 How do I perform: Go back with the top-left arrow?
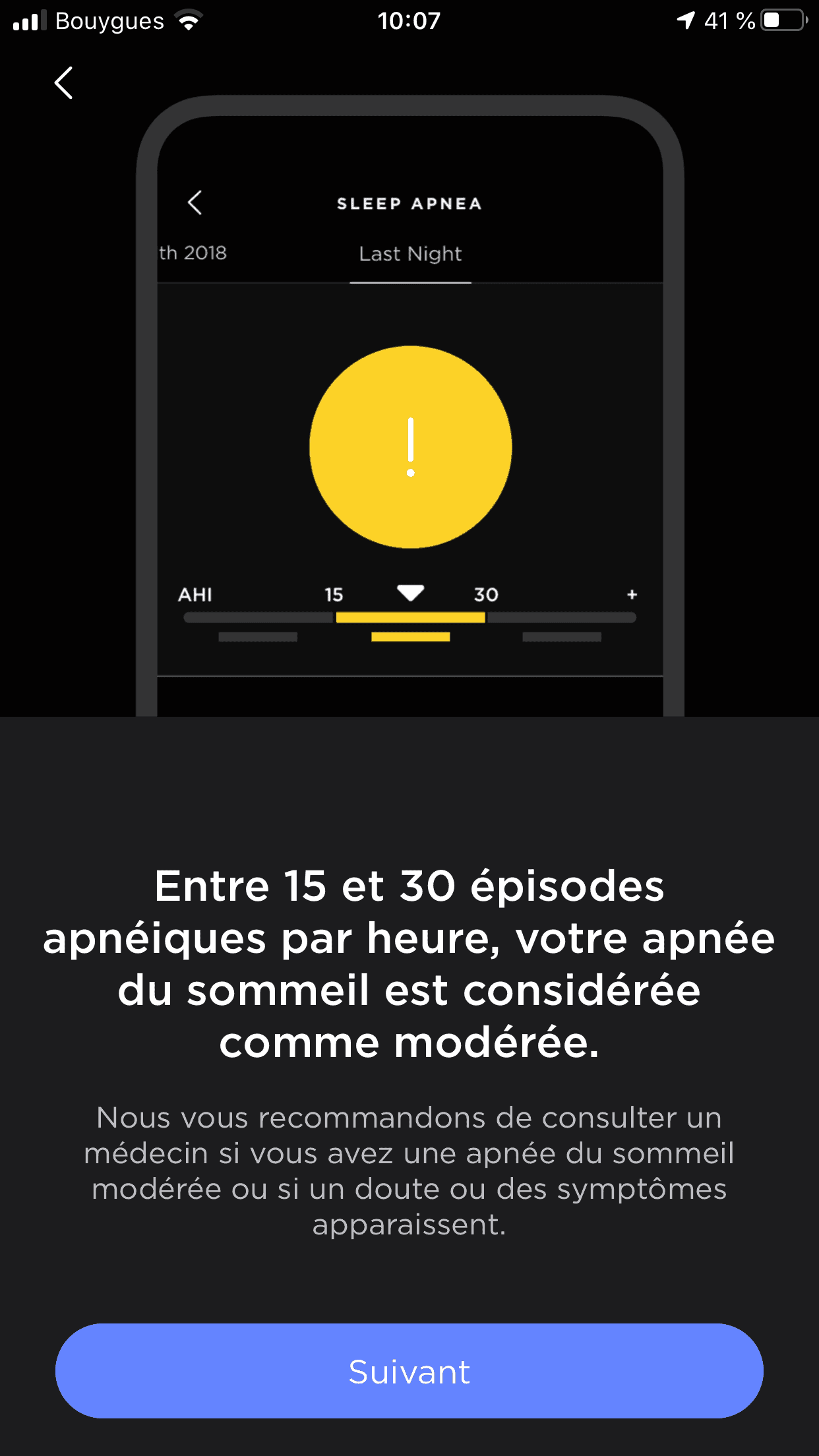(x=63, y=83)
